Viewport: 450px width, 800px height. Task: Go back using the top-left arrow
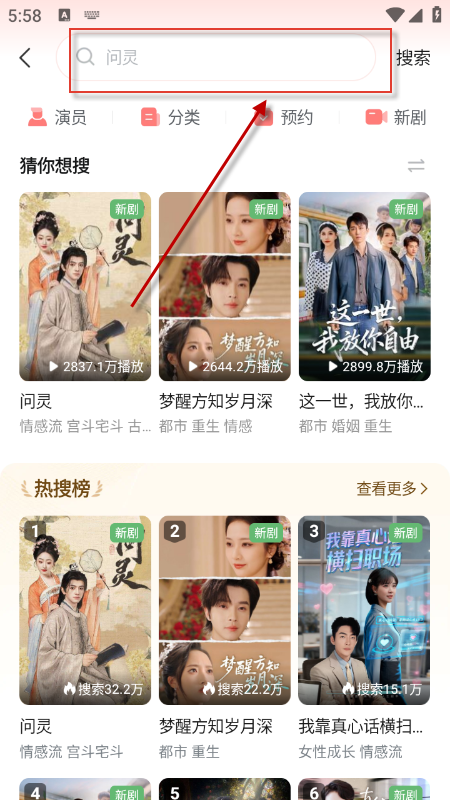25,58
